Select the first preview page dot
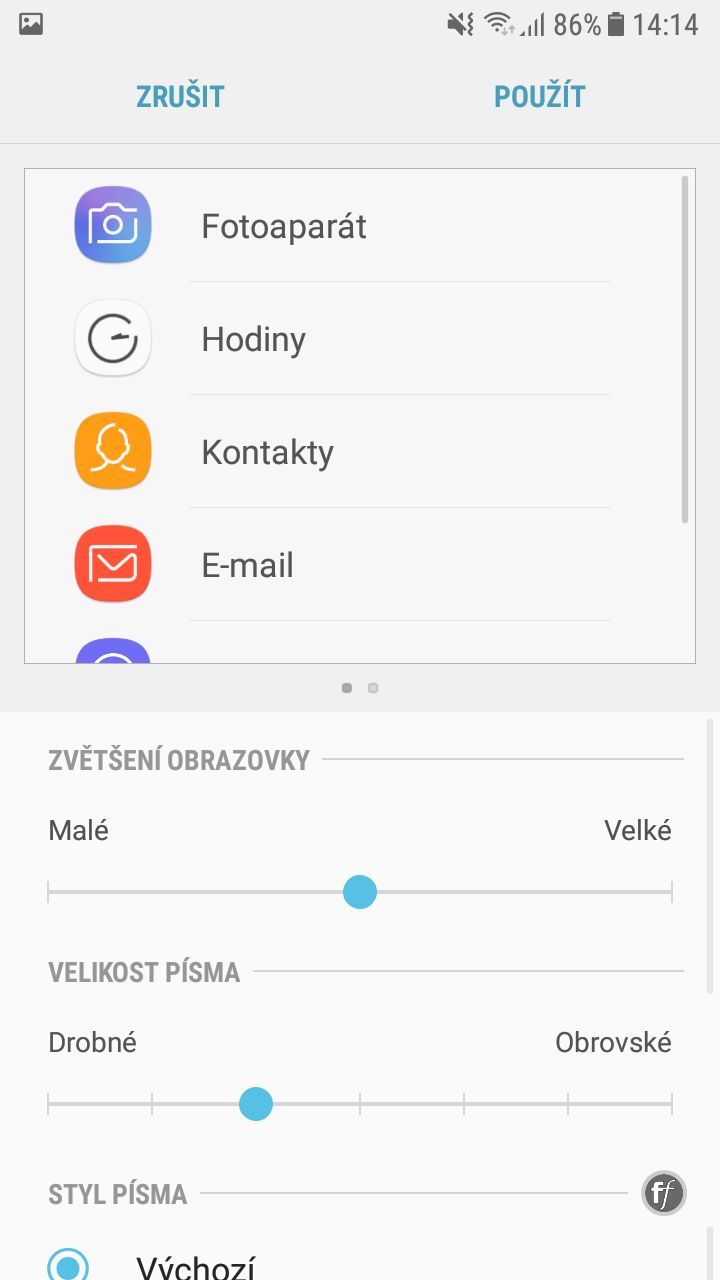This screenshot has width=720, height=1280. [347, 687]
